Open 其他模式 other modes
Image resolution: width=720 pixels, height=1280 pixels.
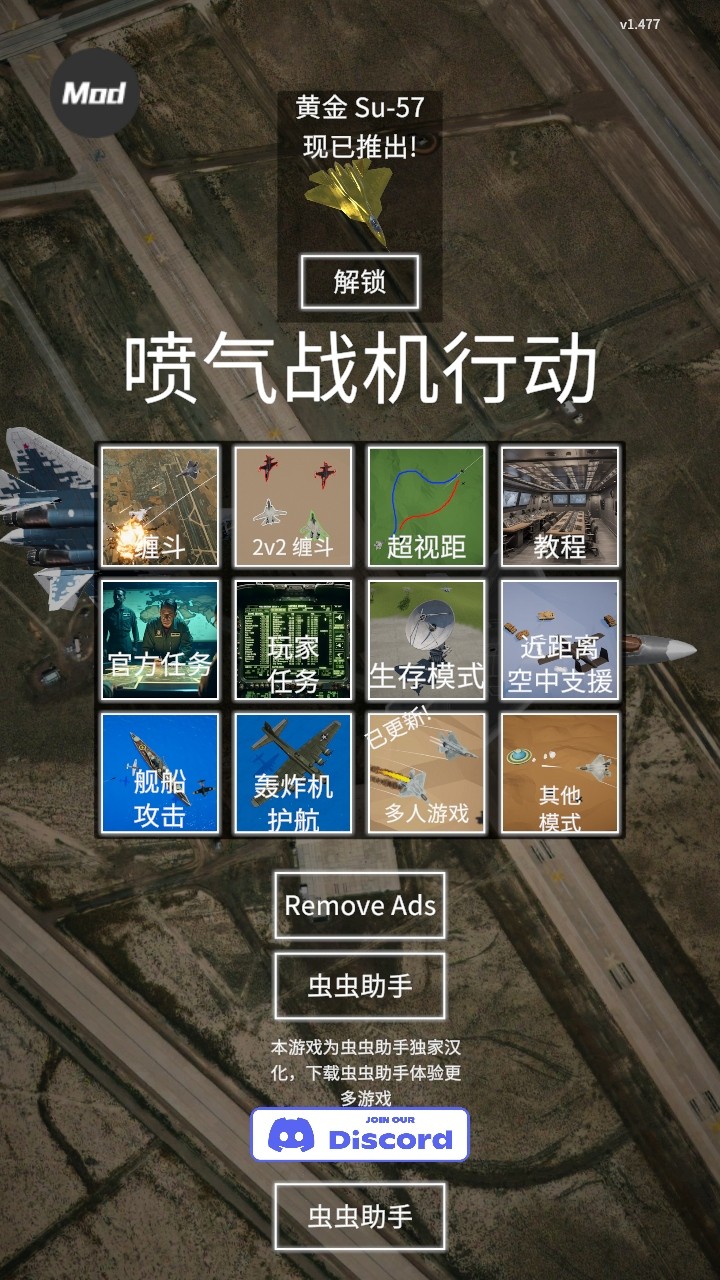pos(560,773)
